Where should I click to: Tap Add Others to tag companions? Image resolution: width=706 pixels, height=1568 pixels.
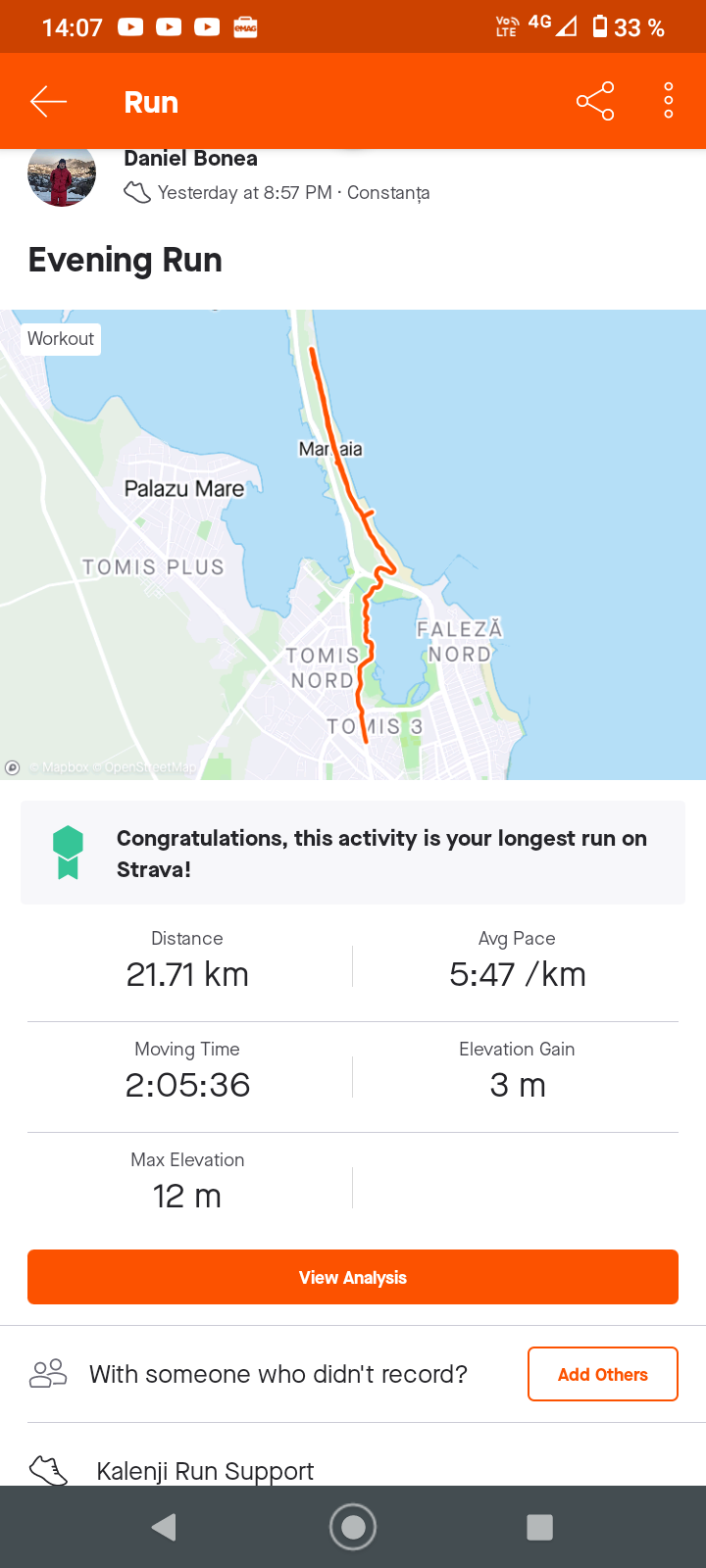(x=602, y=1374)
